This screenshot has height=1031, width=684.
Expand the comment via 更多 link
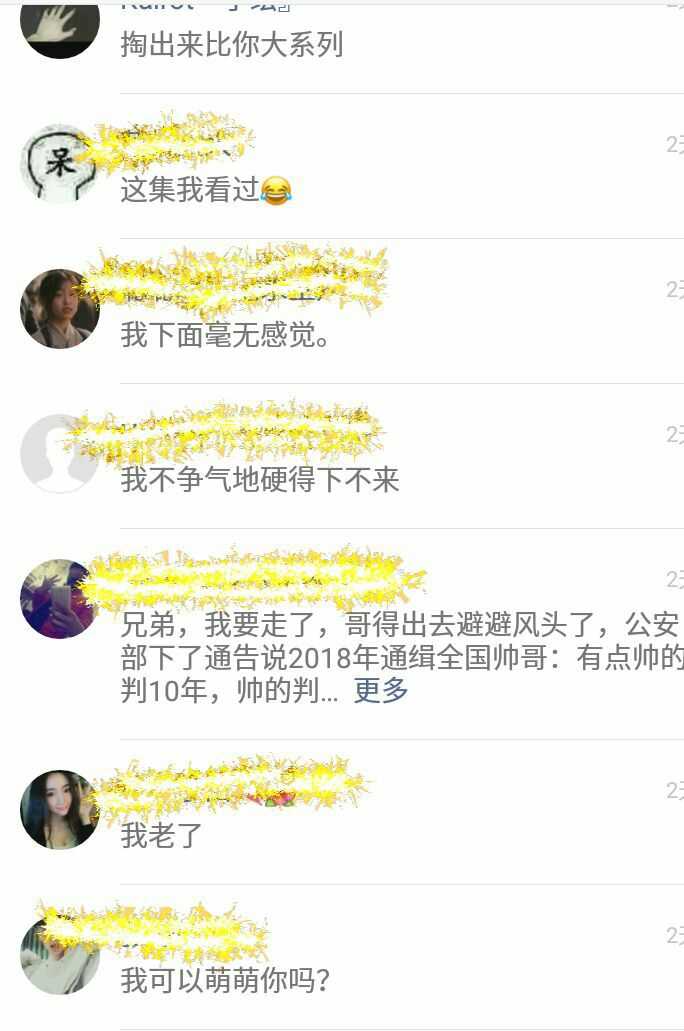coord(381,690)
